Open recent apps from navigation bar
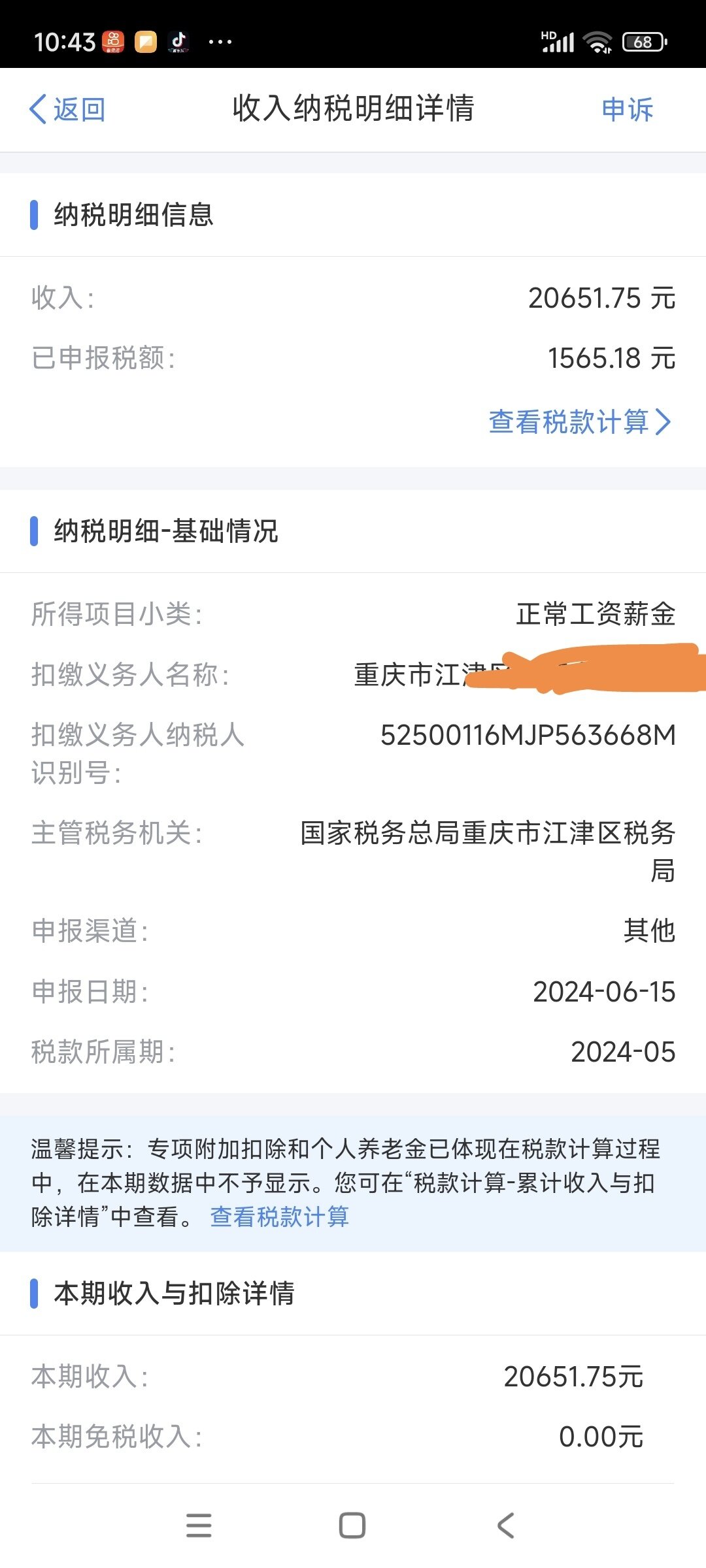 [199, 1526]
